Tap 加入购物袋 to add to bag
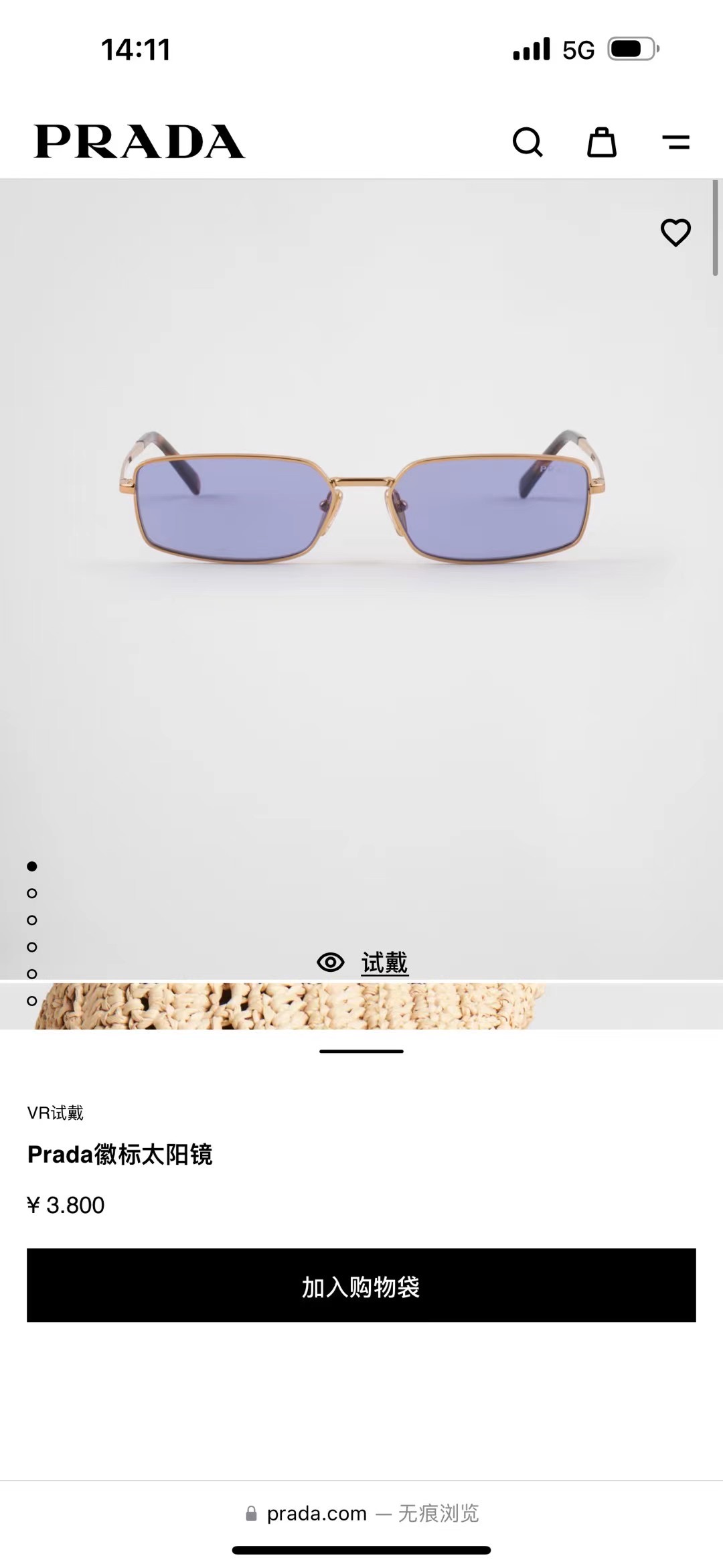 (x=361, y=1285)
